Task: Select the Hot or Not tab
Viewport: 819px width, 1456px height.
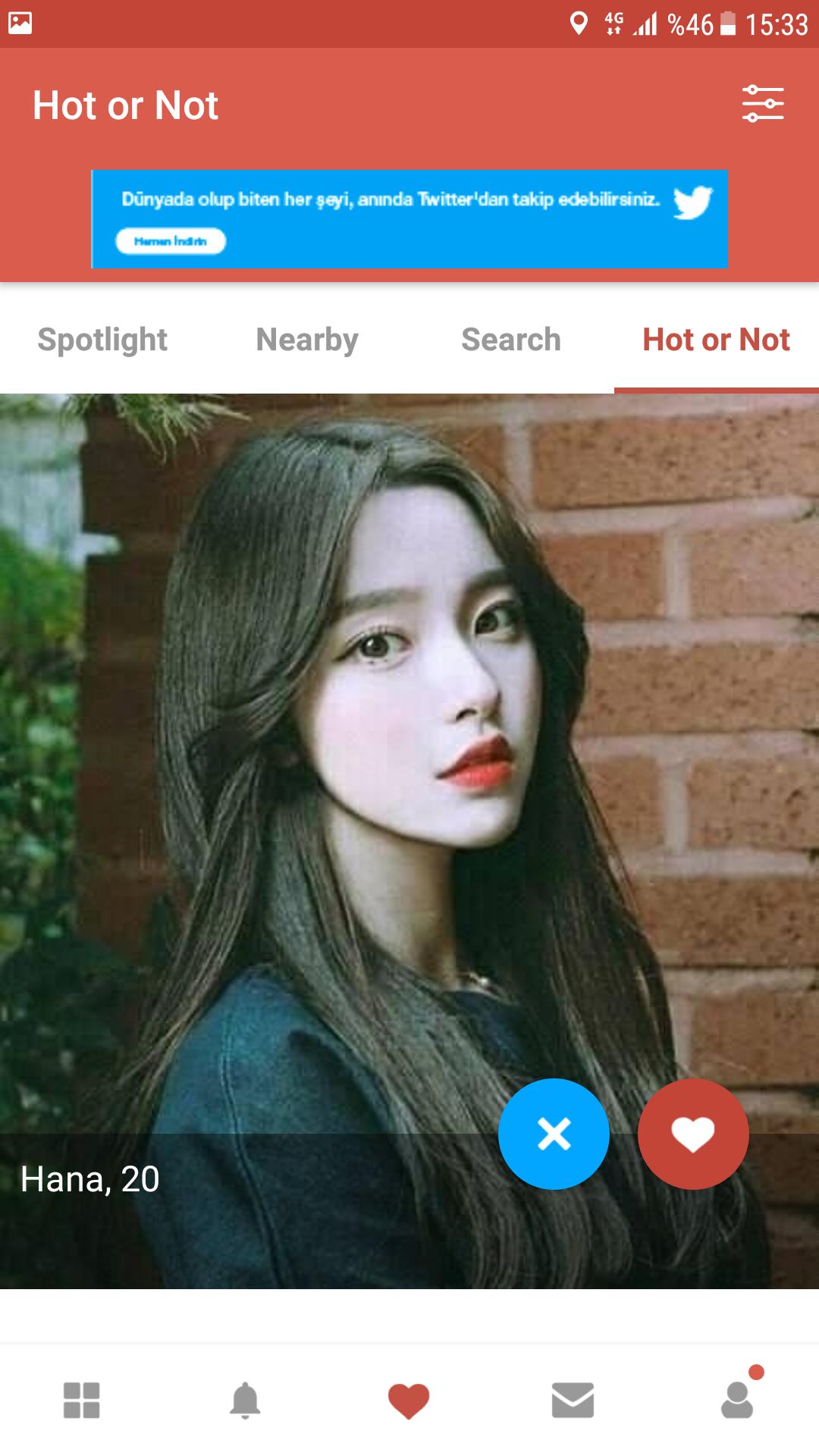Action: 717,340
